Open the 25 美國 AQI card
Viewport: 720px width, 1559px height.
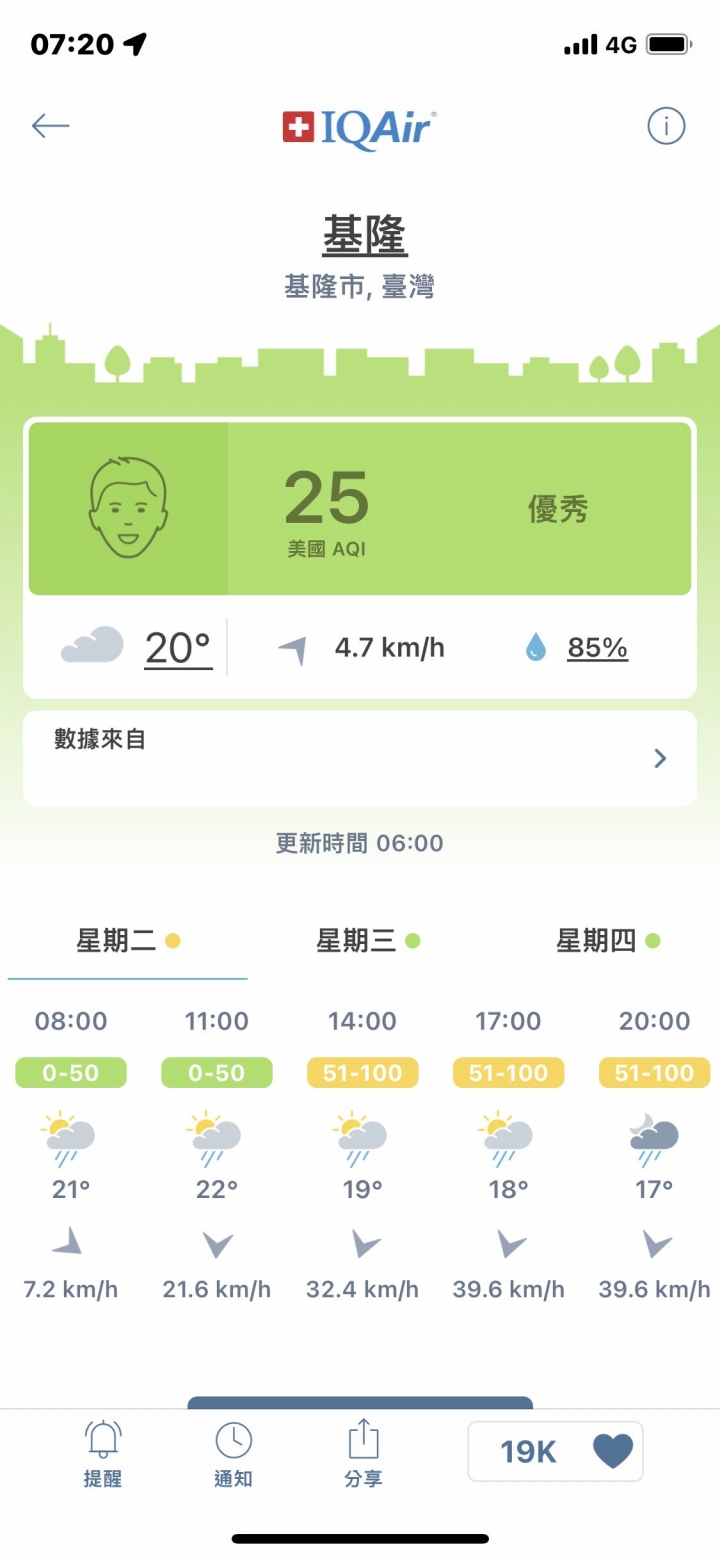tap(360, 509)
